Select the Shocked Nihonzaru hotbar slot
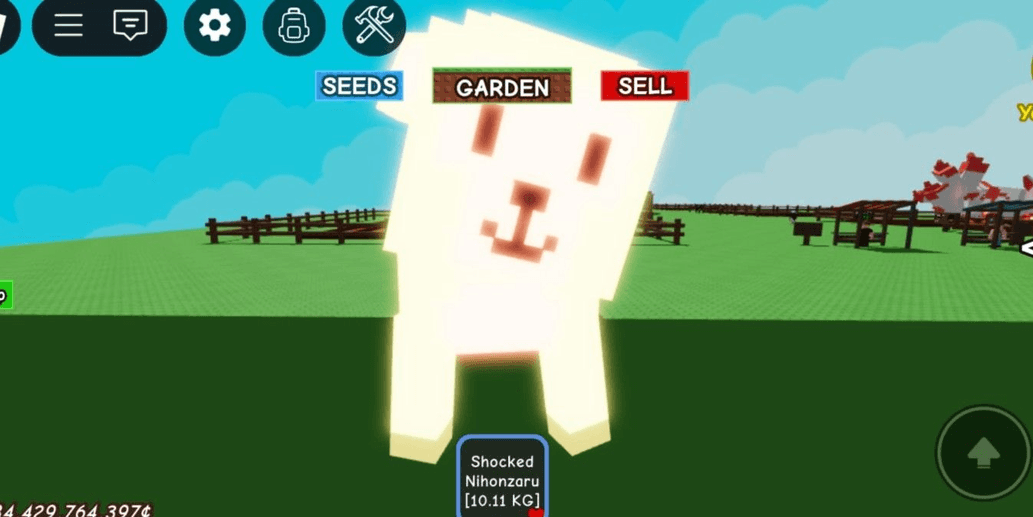The image size is (1033, 517). tap(502, 478)
